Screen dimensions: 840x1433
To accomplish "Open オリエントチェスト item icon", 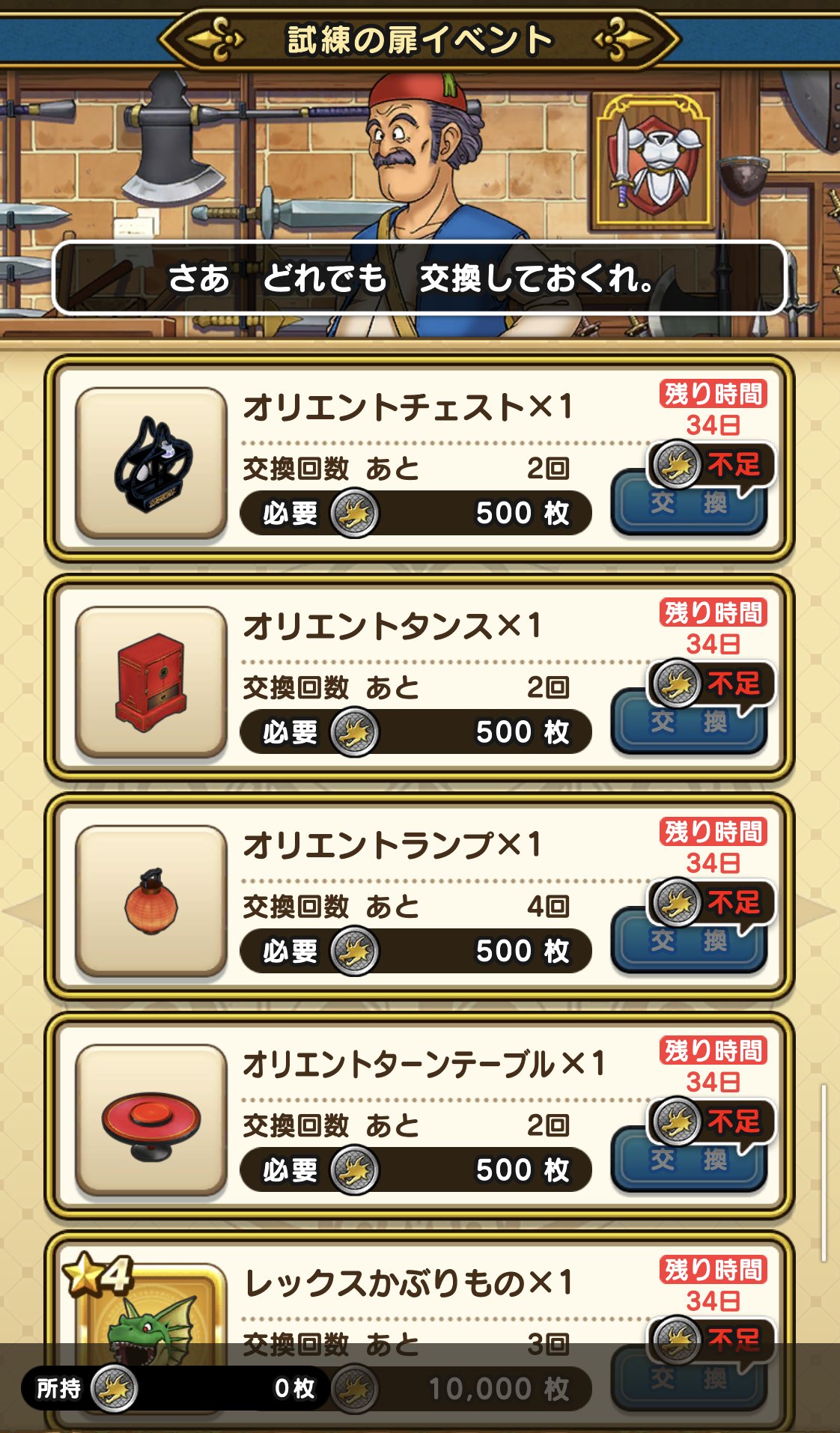I will pyautogui.click(x=151, y=463).
